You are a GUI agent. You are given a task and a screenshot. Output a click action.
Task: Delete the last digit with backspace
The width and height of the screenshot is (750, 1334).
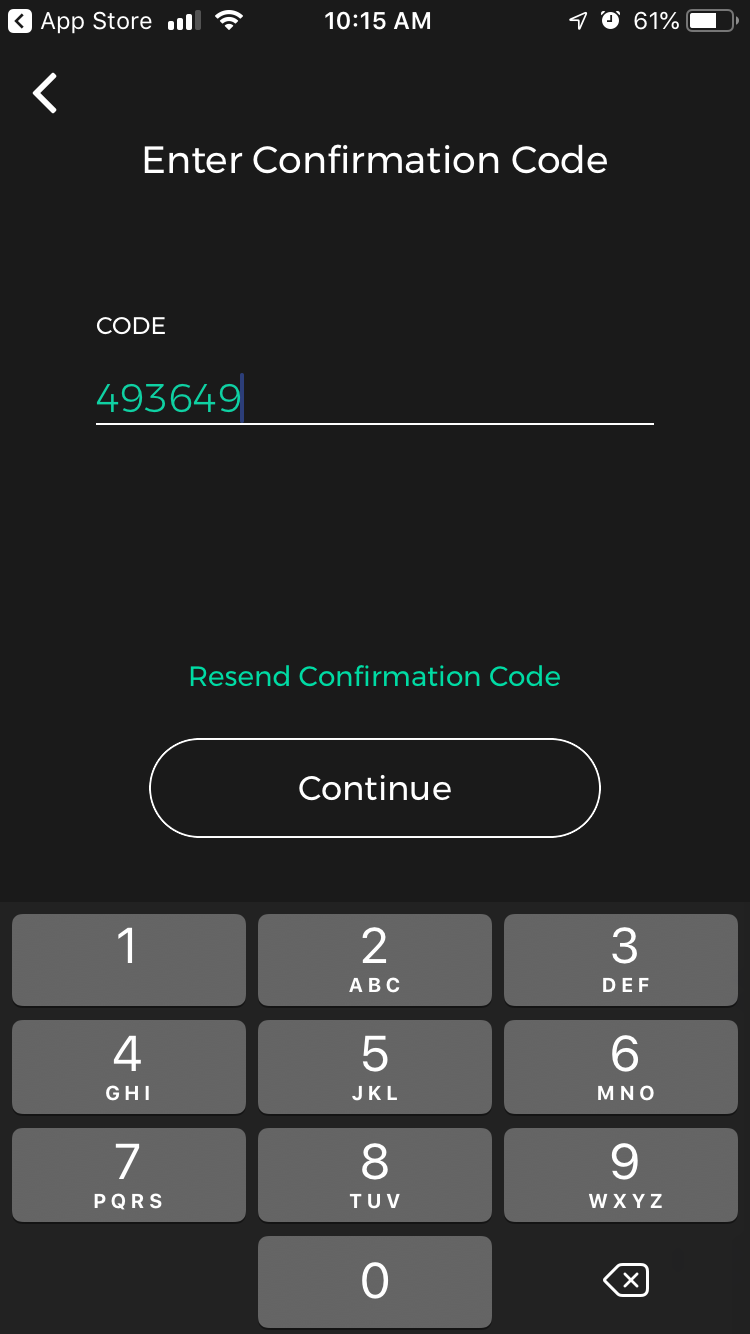(x=625, y=1279)
